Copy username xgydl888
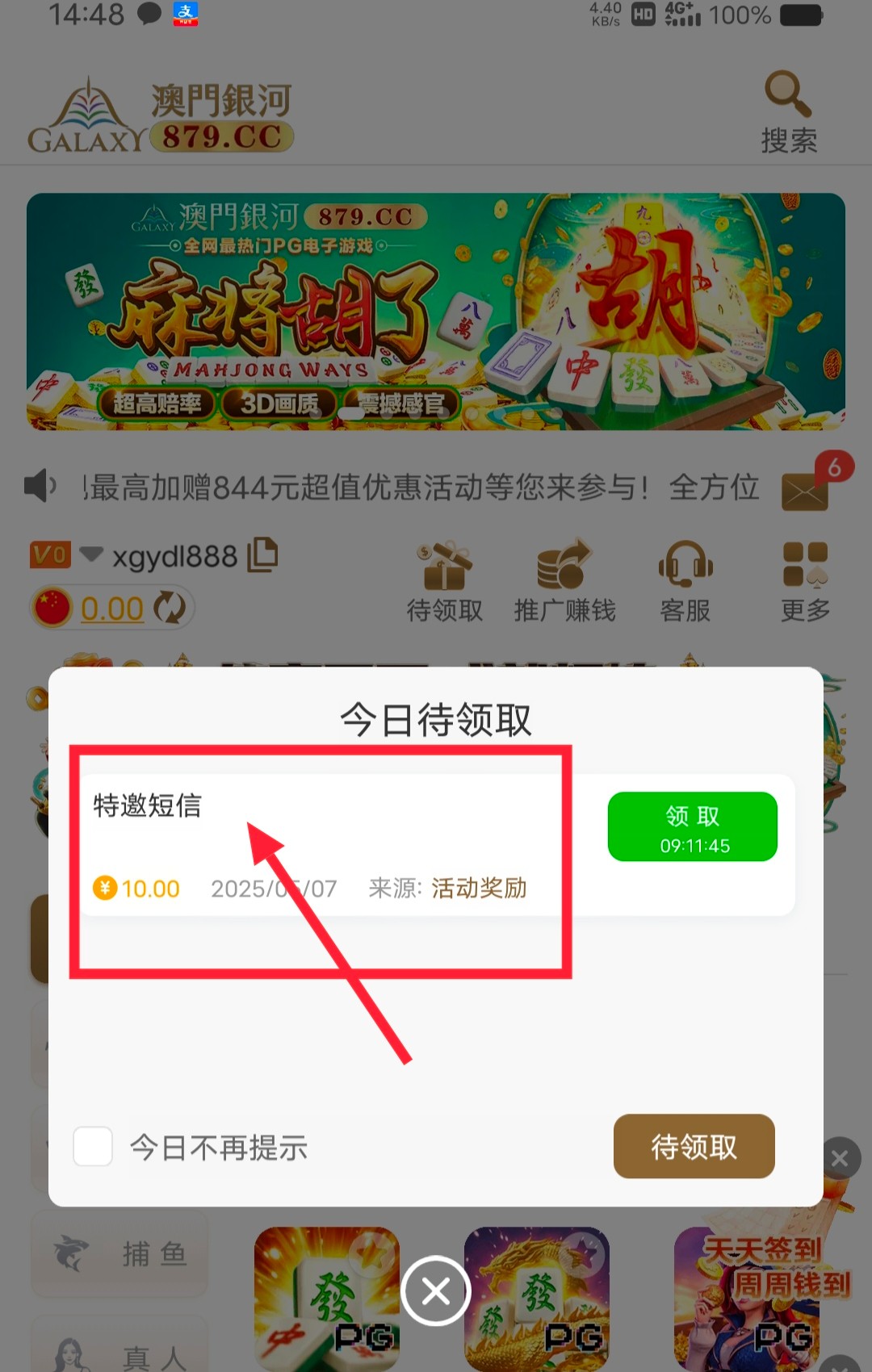Screen dimensions: 872x1372 (262, 555)
